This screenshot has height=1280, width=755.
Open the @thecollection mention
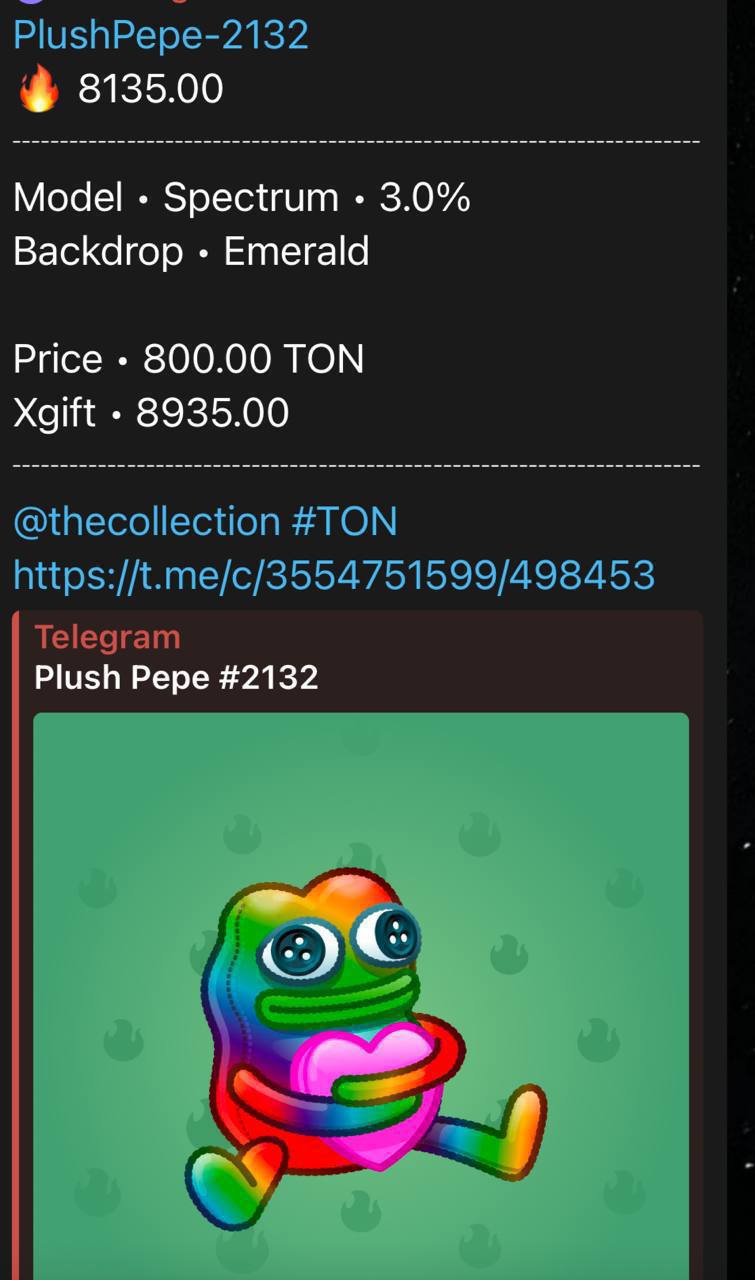point(146,522)
